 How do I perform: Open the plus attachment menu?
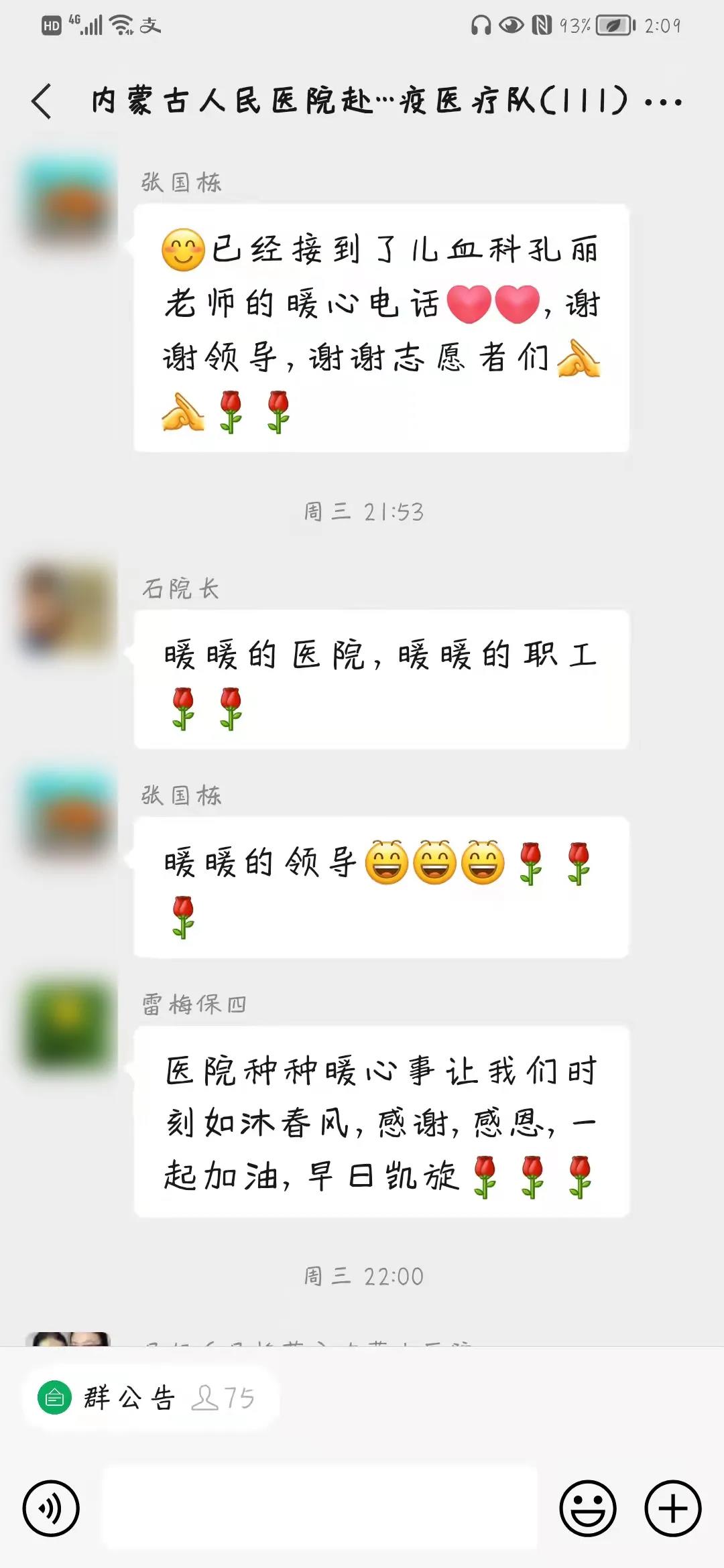click(x=672, y=1508)
